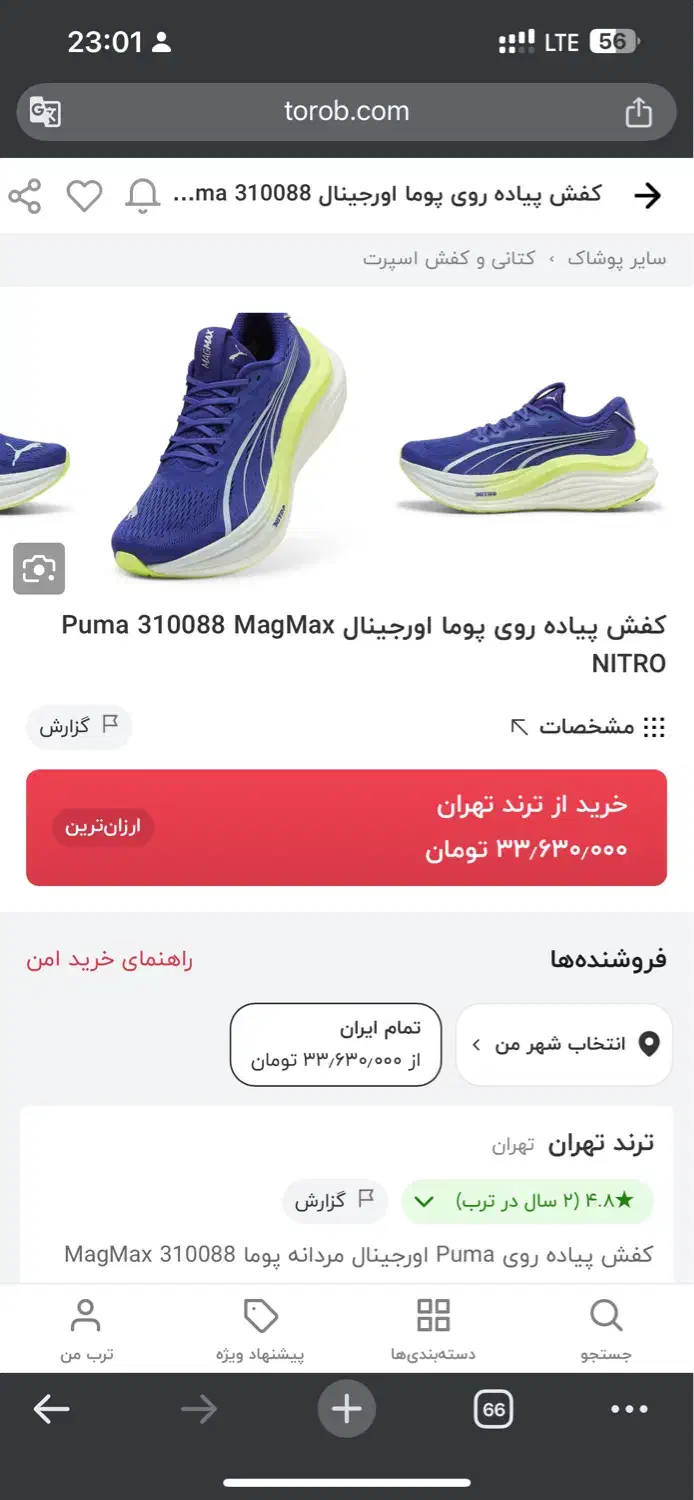Viewport: 694px width, 1500px height.
Task: Buy from ترند تهران at the cheapest price
Action: [346, 828]
